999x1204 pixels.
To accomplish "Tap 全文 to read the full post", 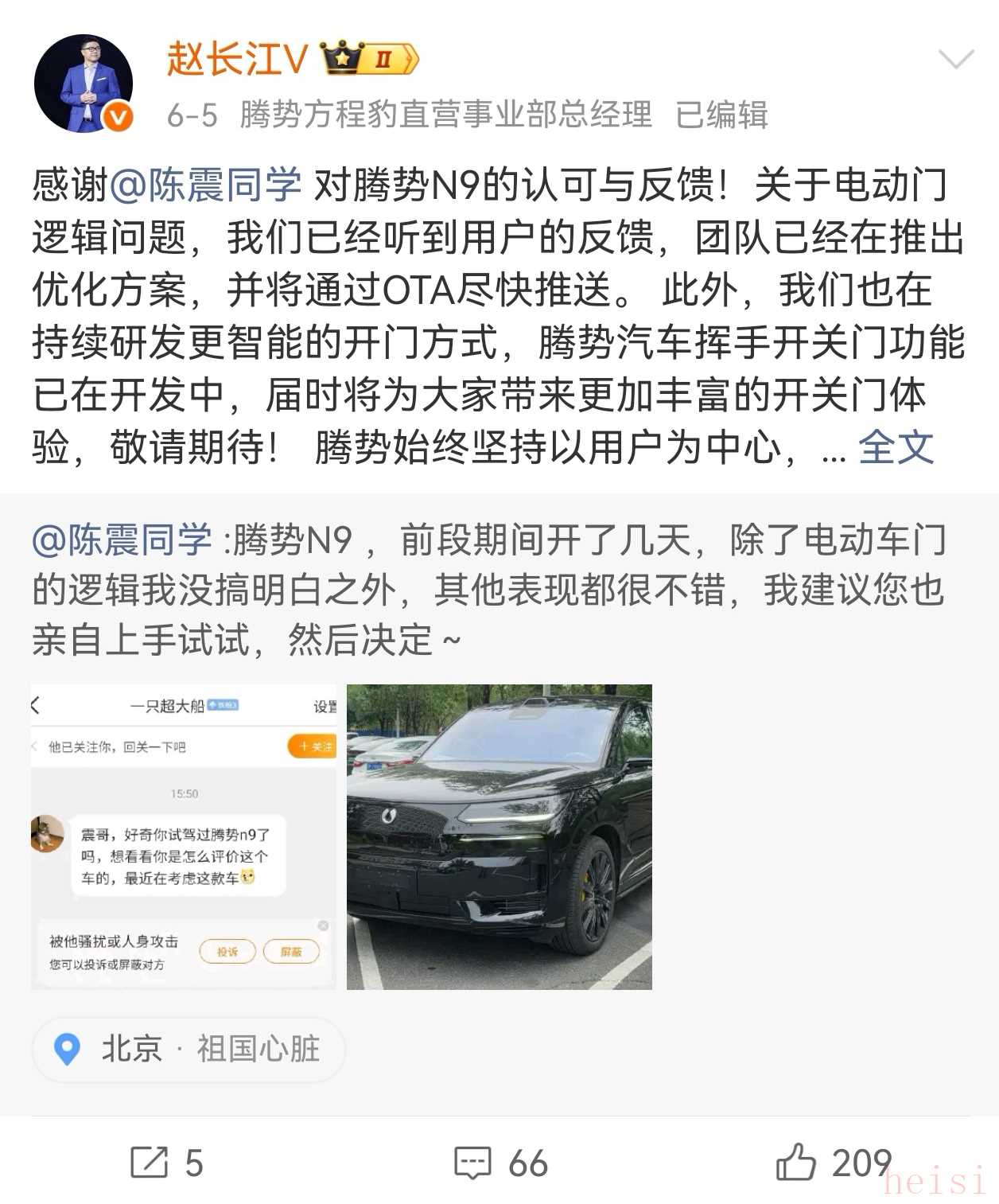I will point(896,447).
